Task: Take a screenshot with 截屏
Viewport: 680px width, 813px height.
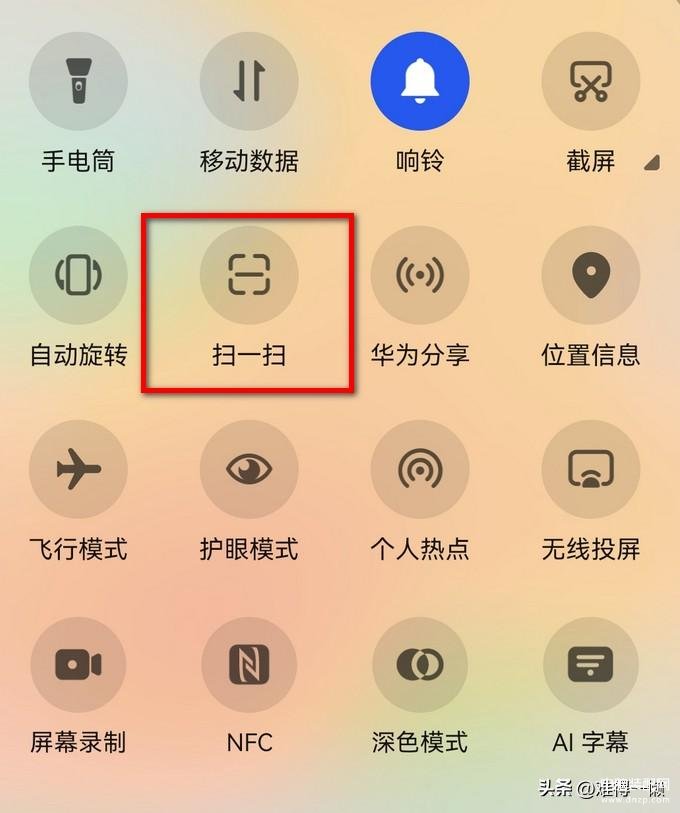Action: [590, 81]
